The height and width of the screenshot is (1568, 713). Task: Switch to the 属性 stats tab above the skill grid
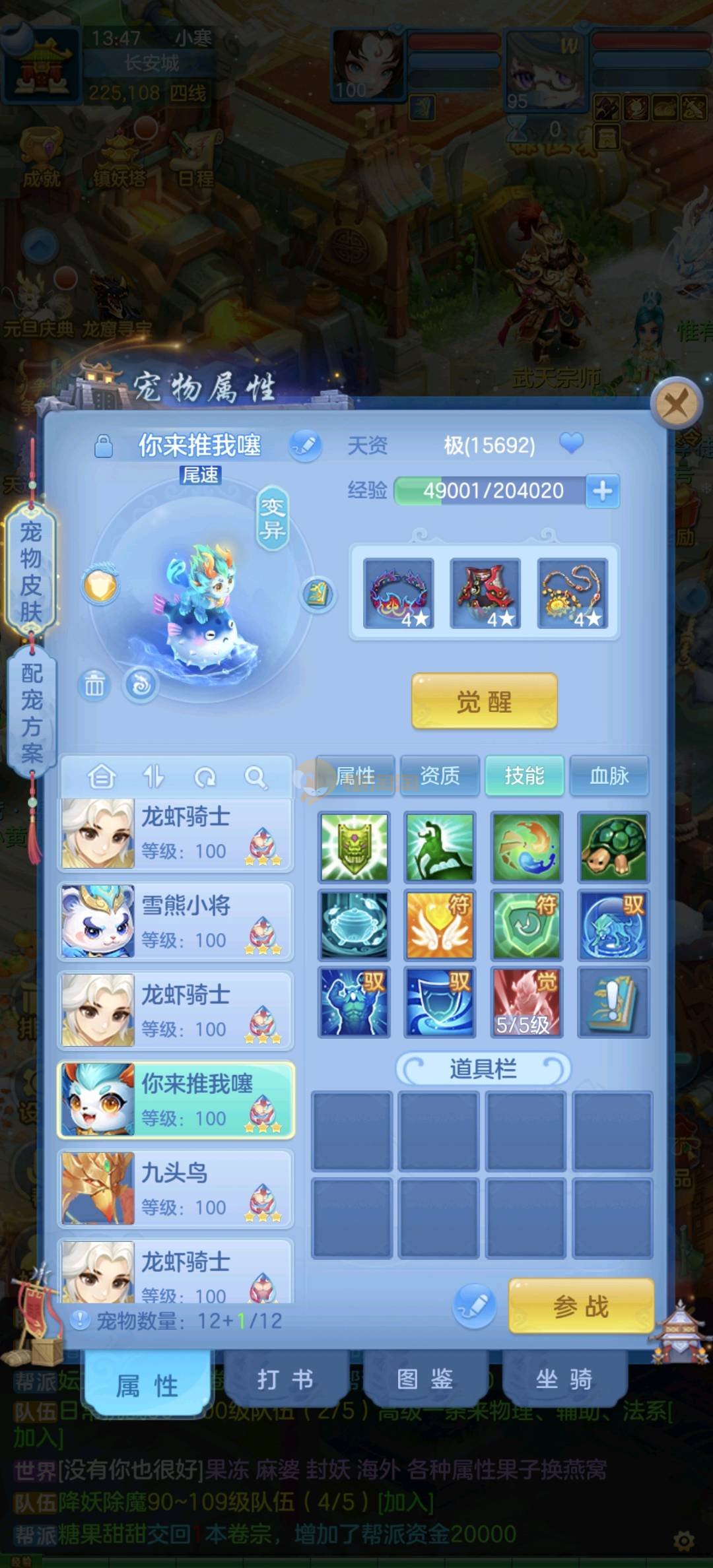[355, 775]
